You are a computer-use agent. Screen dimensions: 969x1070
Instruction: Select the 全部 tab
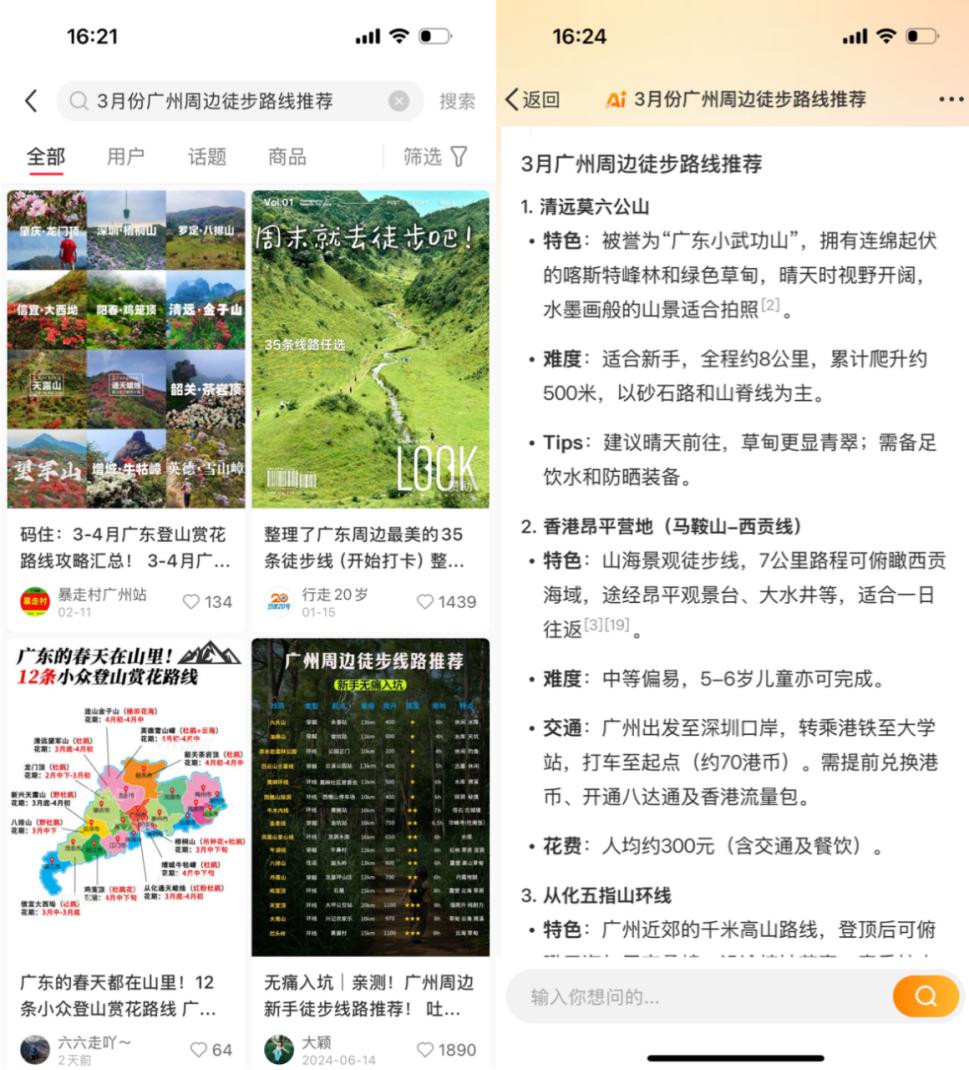tap(46, 157)
